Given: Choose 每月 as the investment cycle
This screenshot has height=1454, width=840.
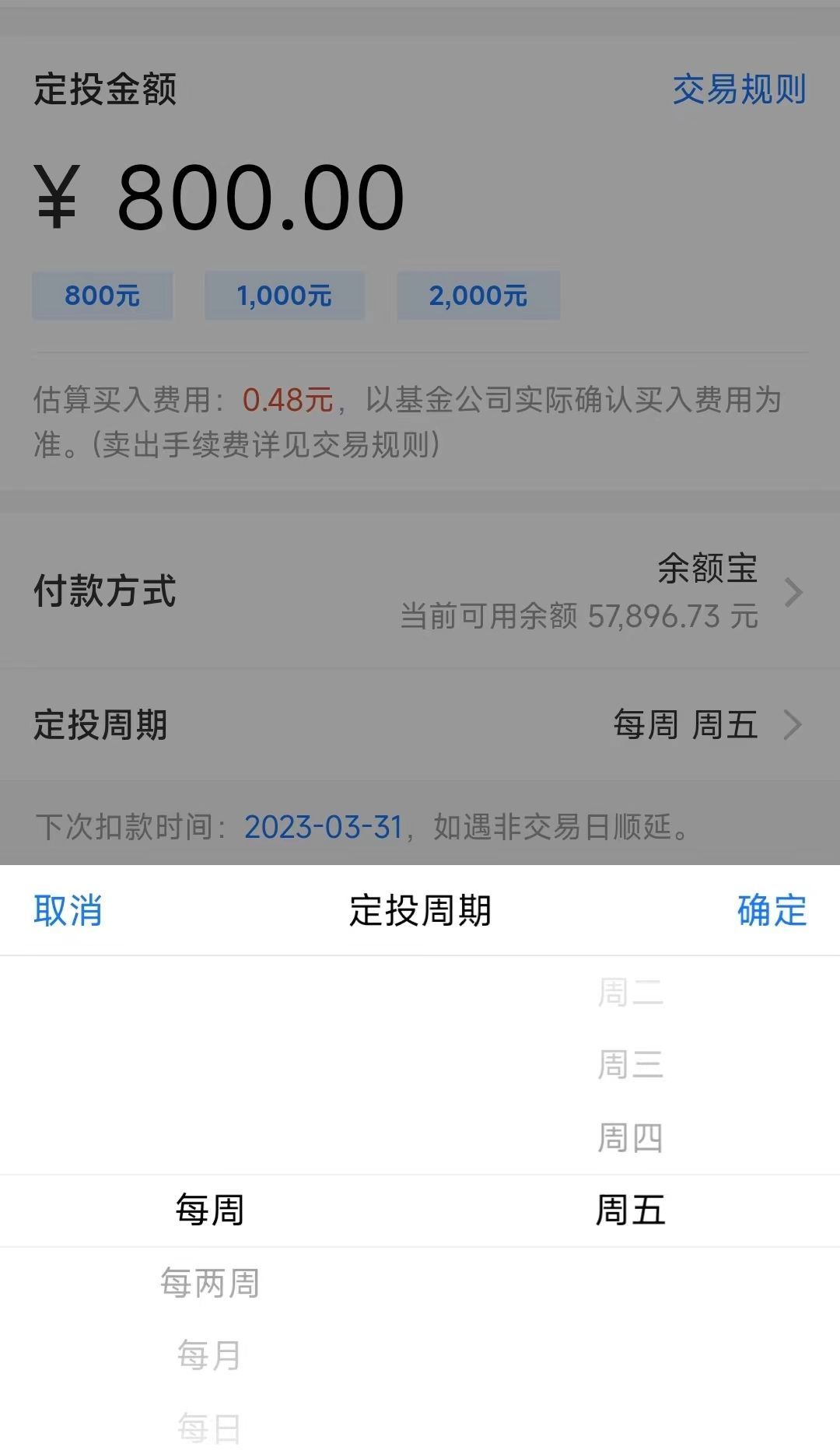Looking at the screenshot, I should (209, 1355).
